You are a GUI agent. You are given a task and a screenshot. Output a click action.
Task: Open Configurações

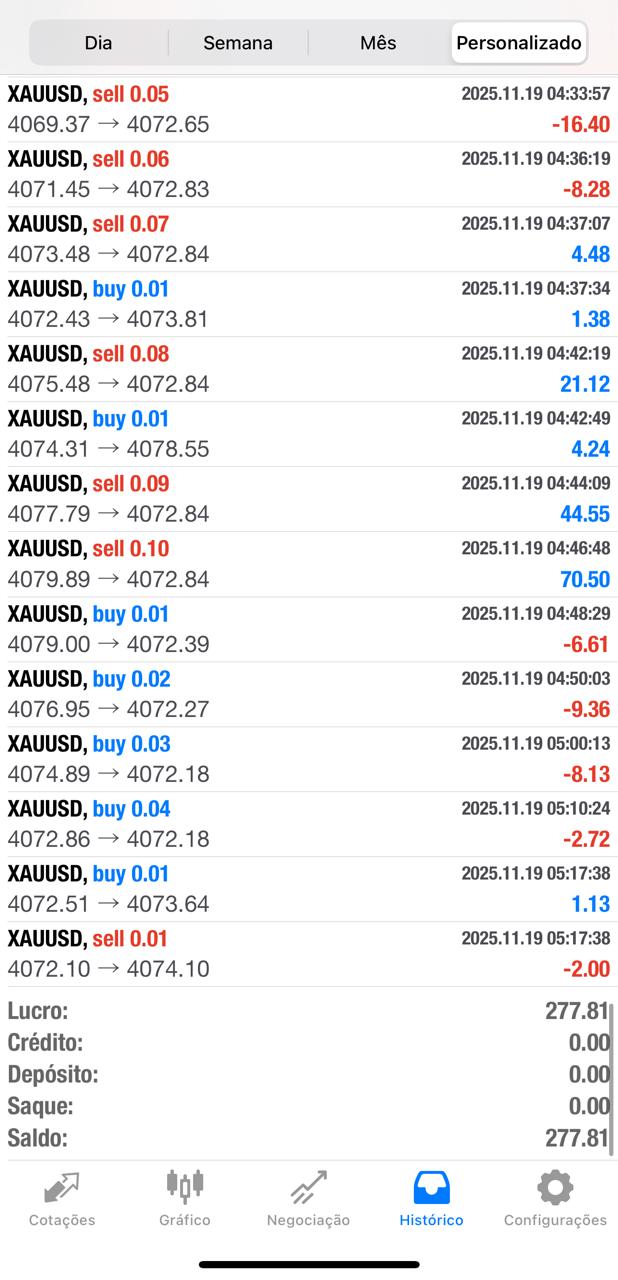(x=555, y=1198)
